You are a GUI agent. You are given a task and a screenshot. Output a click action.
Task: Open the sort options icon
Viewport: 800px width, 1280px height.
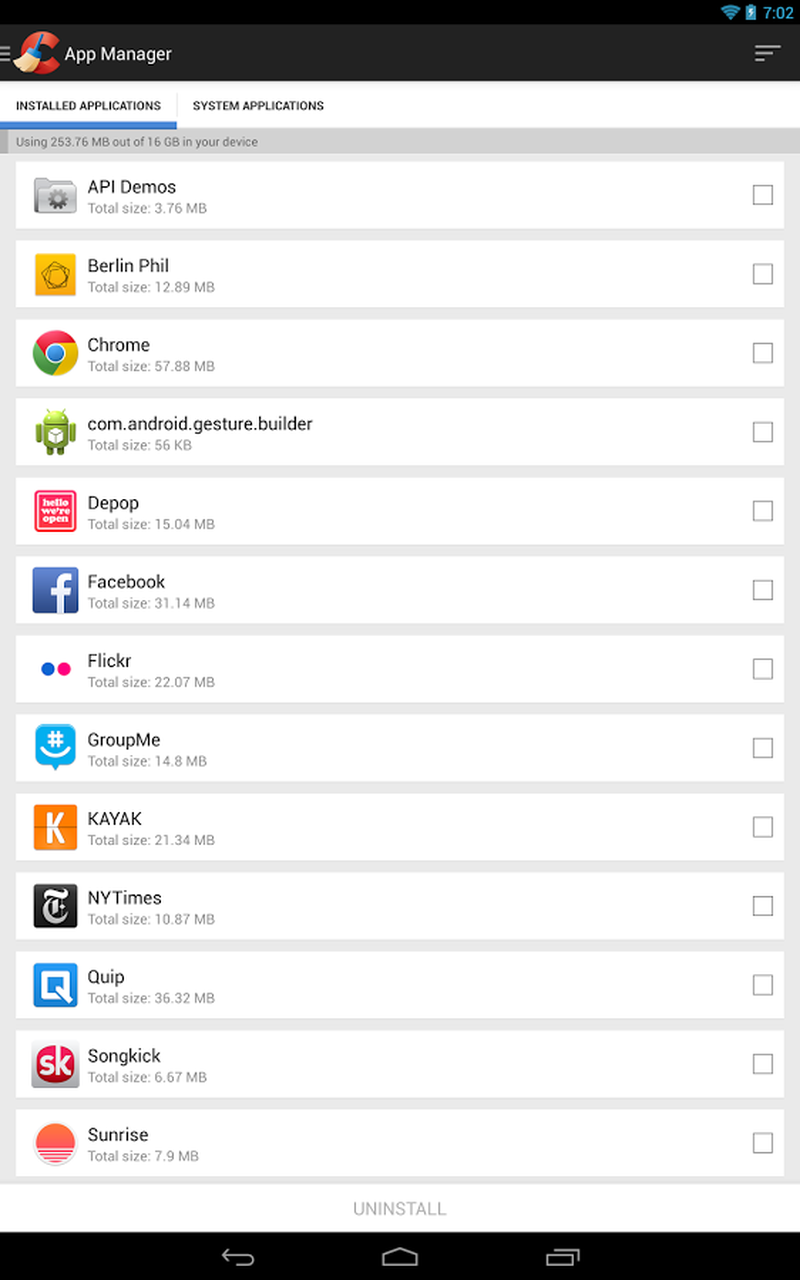(767, 54)
